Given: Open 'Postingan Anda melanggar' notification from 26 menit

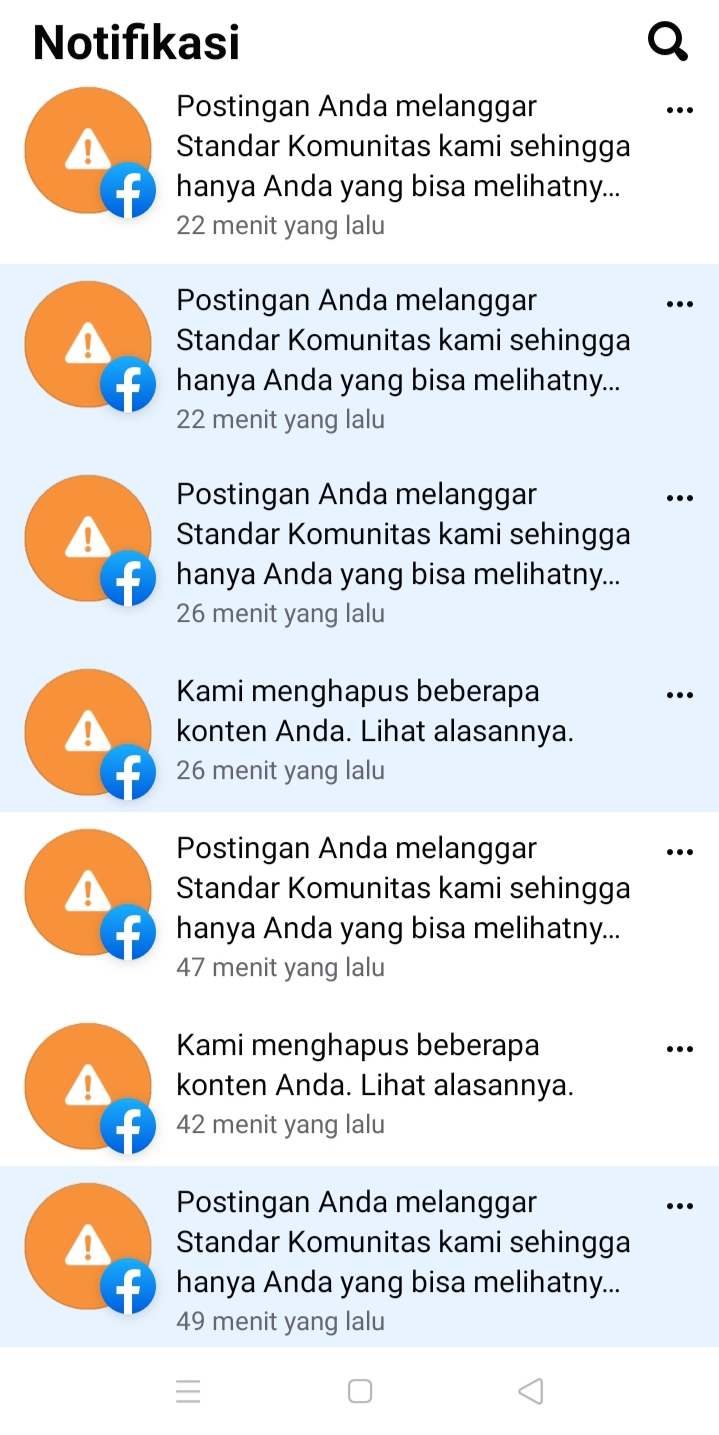Looking at the screenshot, I should [x=400, y=553].
